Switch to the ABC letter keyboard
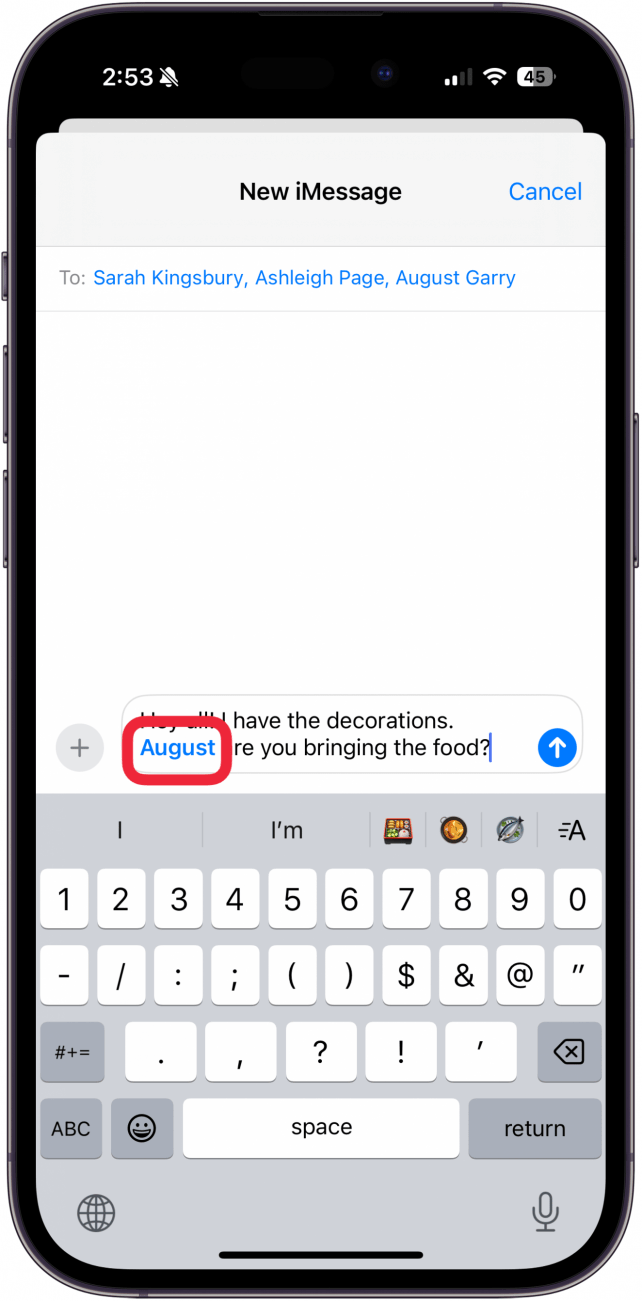Image resolution: width=642 pixels, height=1301 pixels. tap(71, 1128)
